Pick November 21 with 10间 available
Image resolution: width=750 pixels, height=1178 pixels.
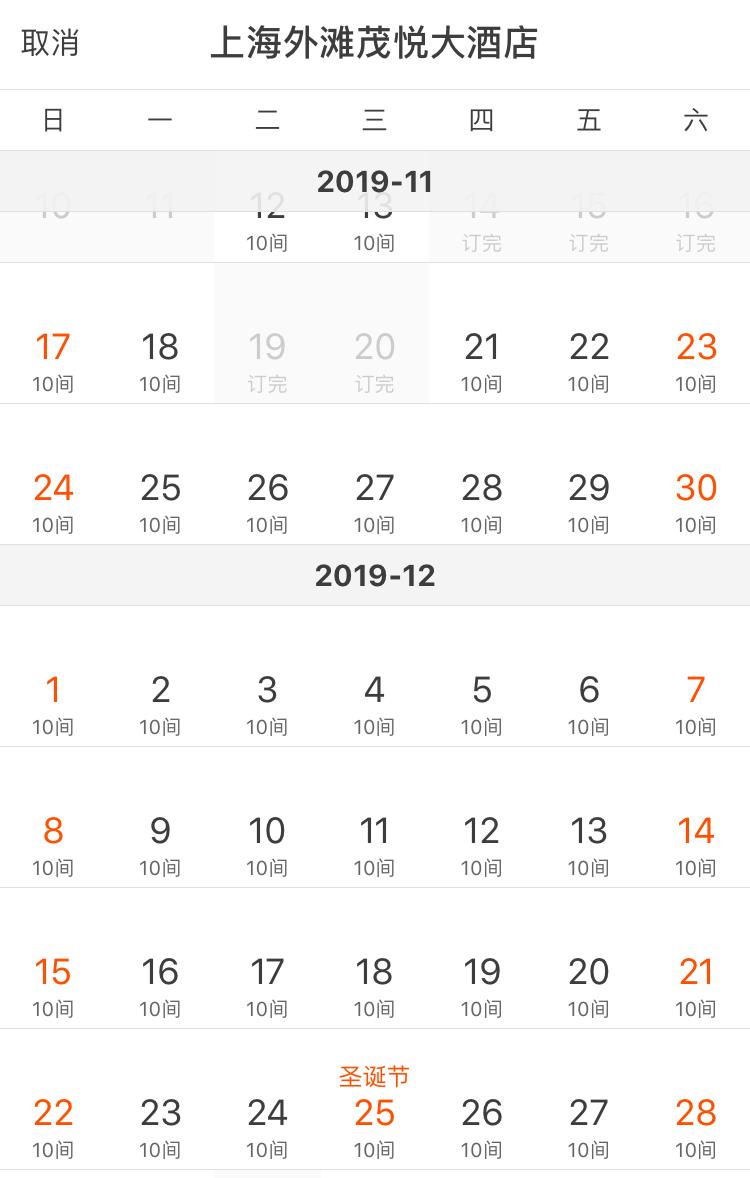coord(481,360)
